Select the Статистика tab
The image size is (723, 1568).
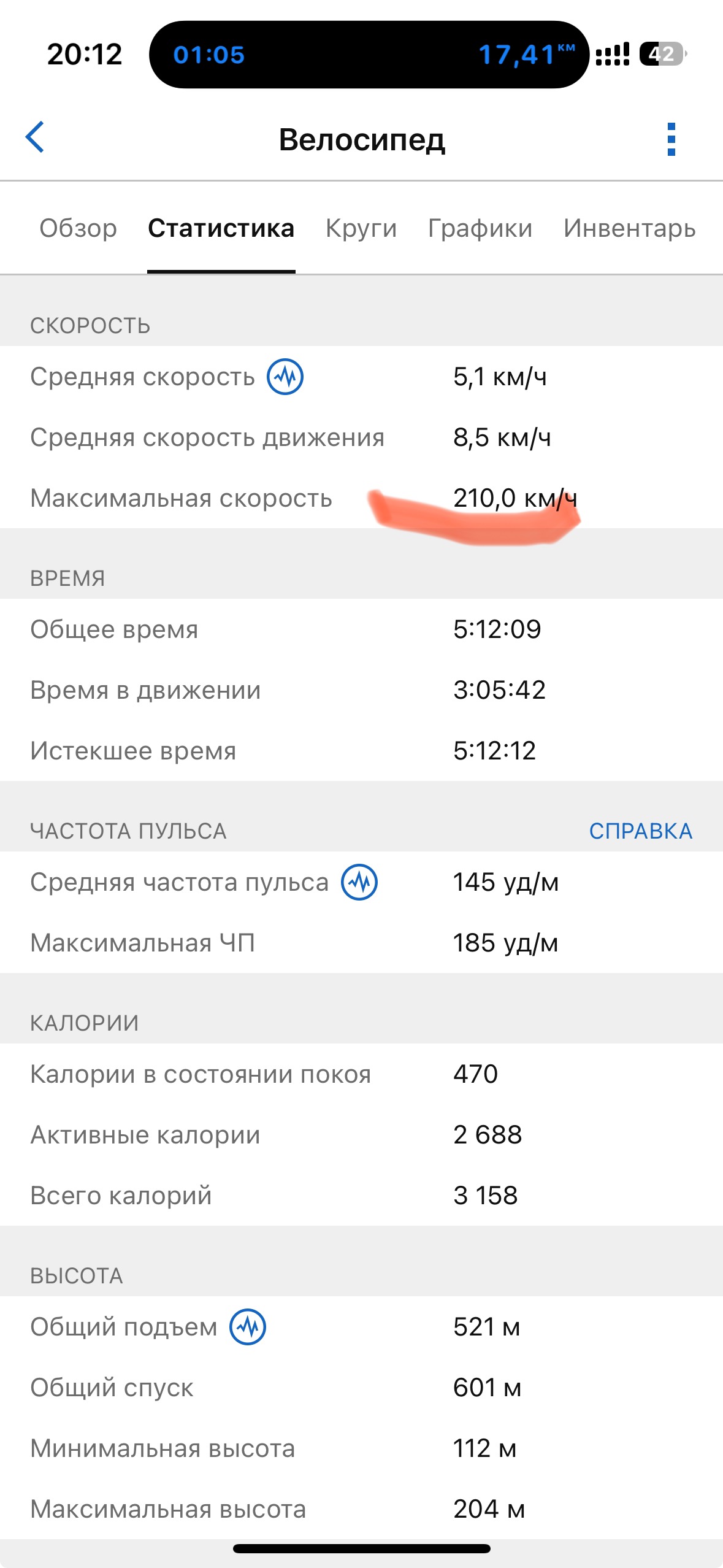(x=221, y=228)
